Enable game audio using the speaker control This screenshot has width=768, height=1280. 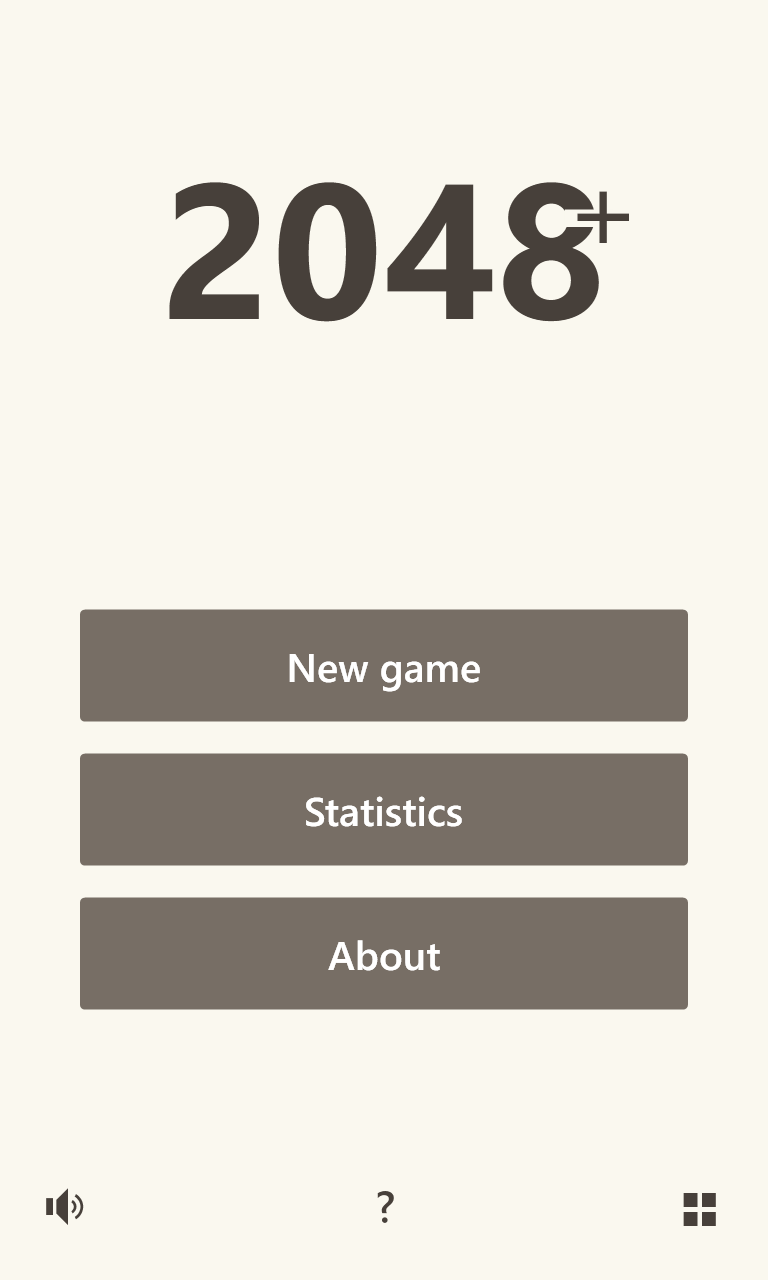(x=64, y=1207)
